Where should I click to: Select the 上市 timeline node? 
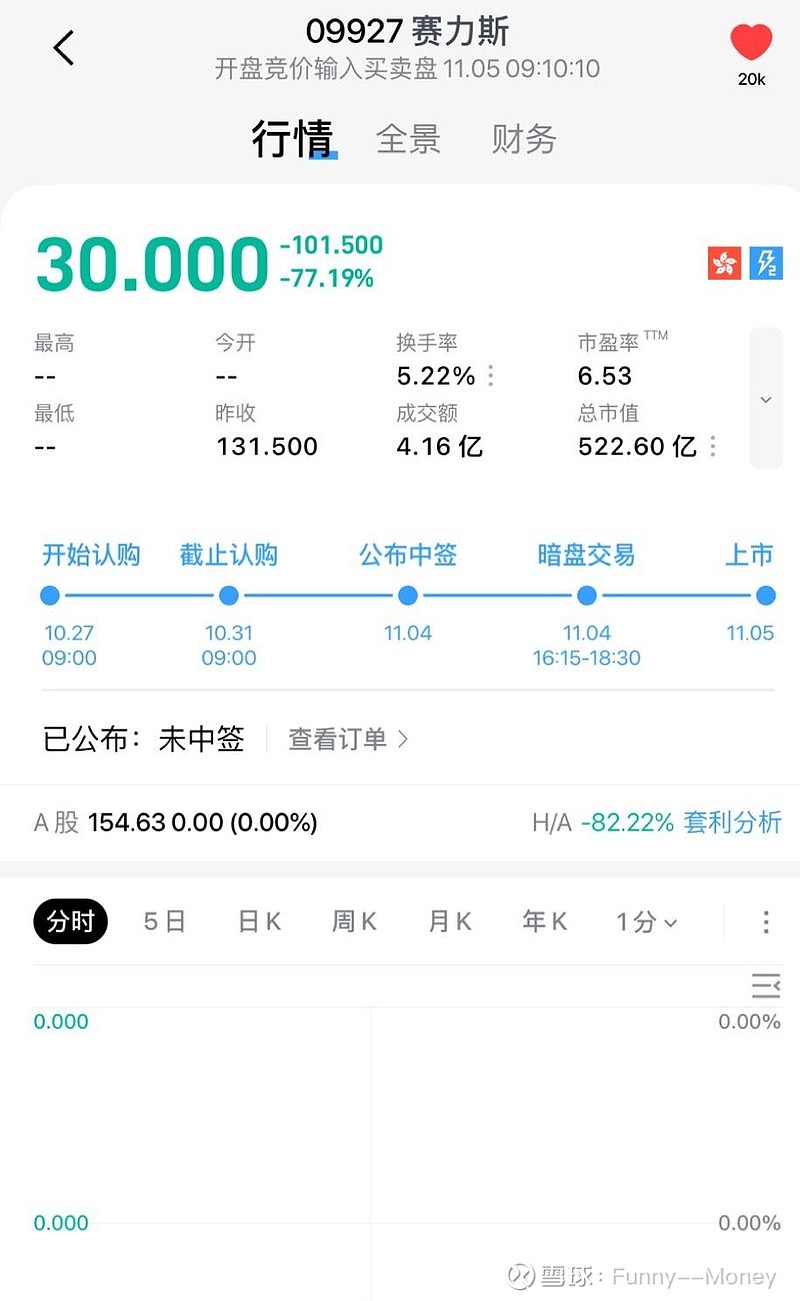point(764,595)
